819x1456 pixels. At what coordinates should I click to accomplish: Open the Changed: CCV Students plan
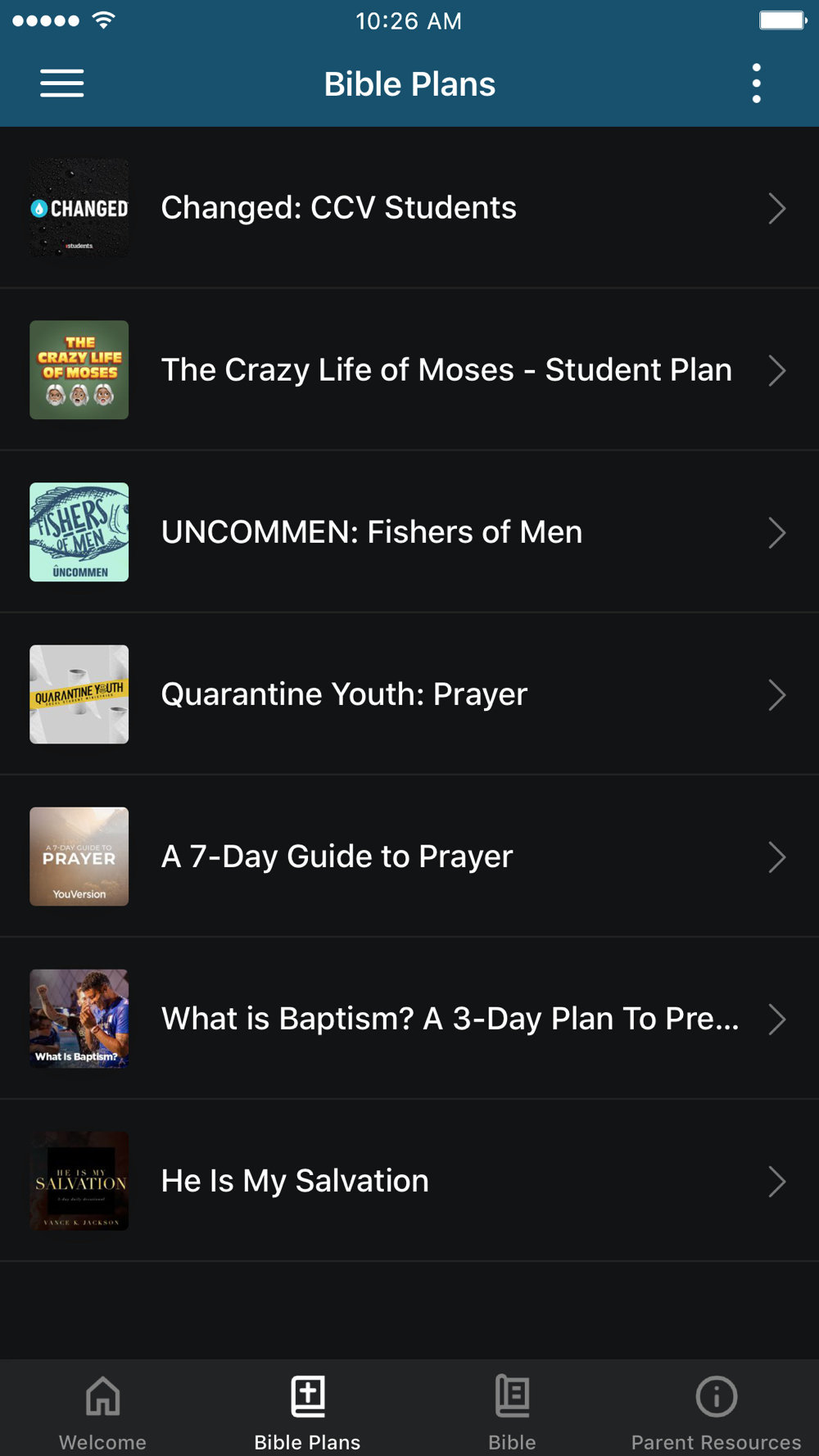pyautogui.click(x=409, y=208)
